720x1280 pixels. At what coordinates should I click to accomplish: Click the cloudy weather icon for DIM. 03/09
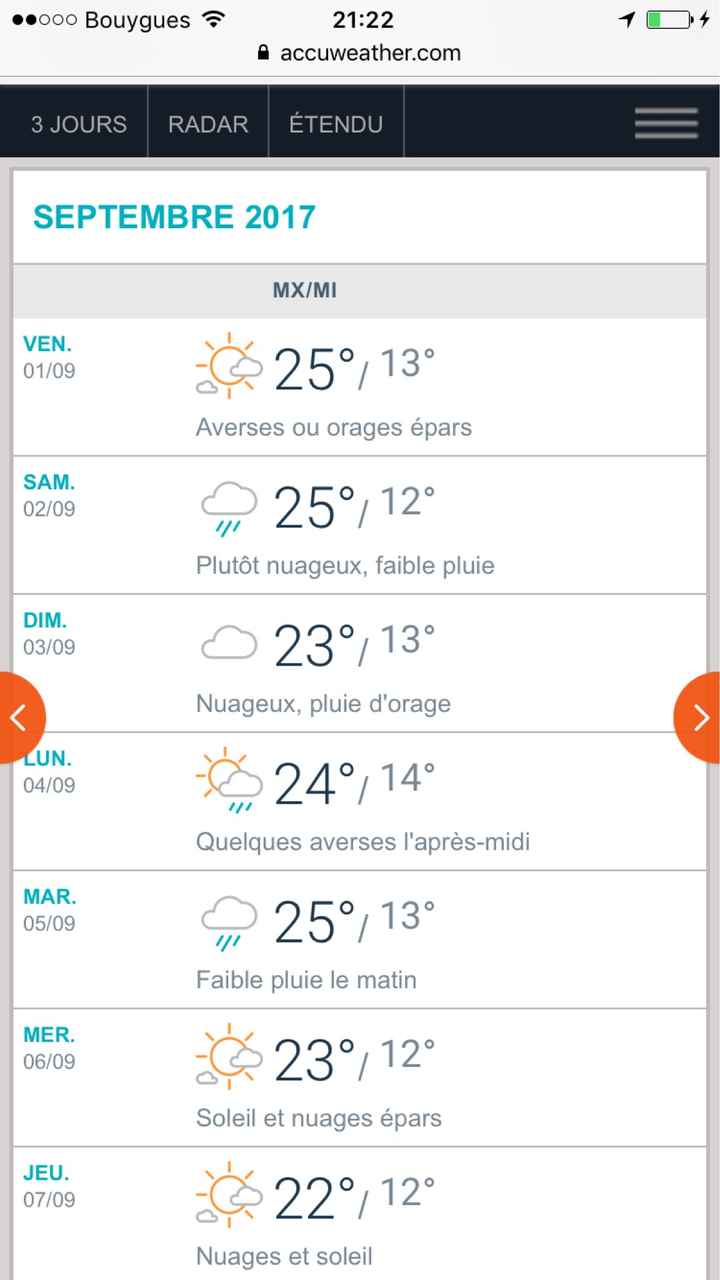coord(227,640)
